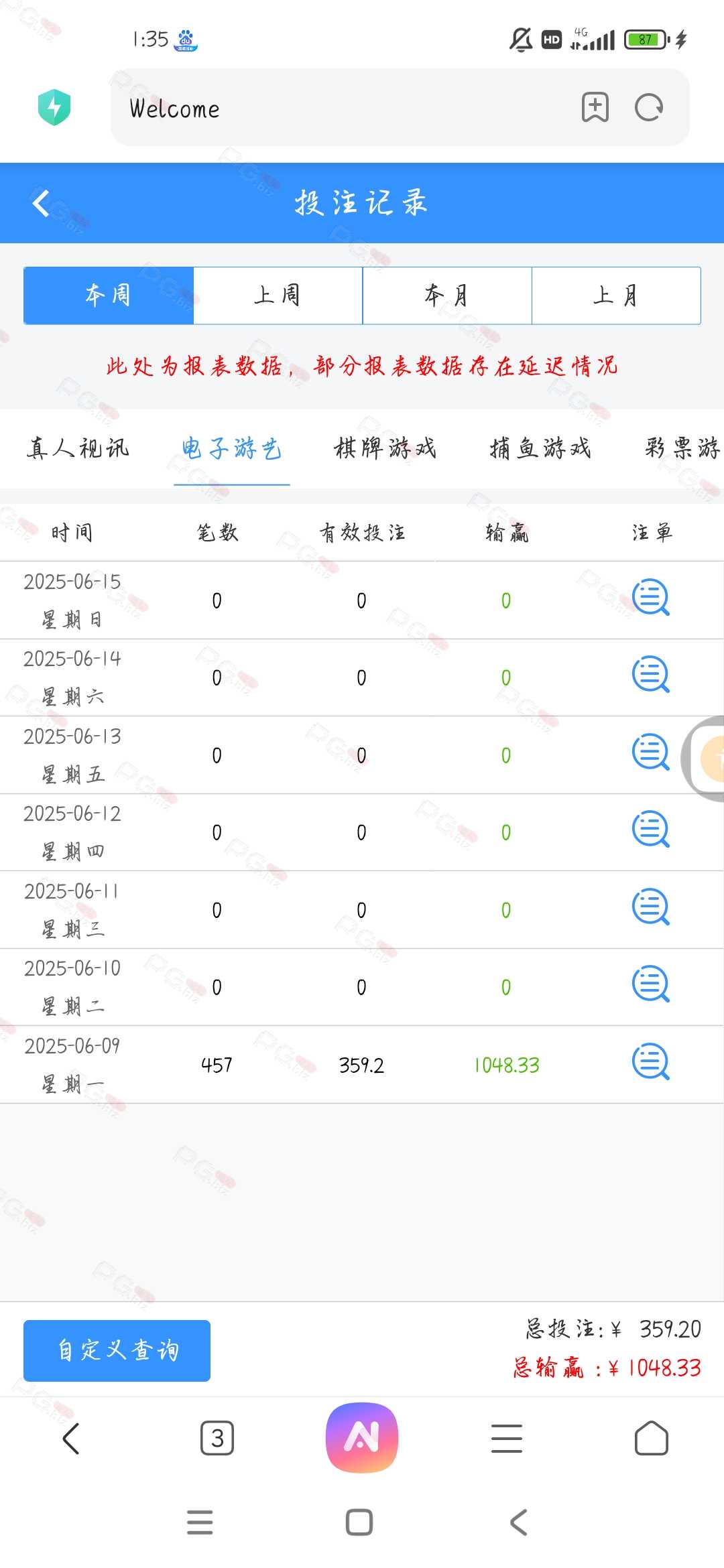Open the browser tabs switcher showing 3
724x1568 pixels.
pos(217,1438)
